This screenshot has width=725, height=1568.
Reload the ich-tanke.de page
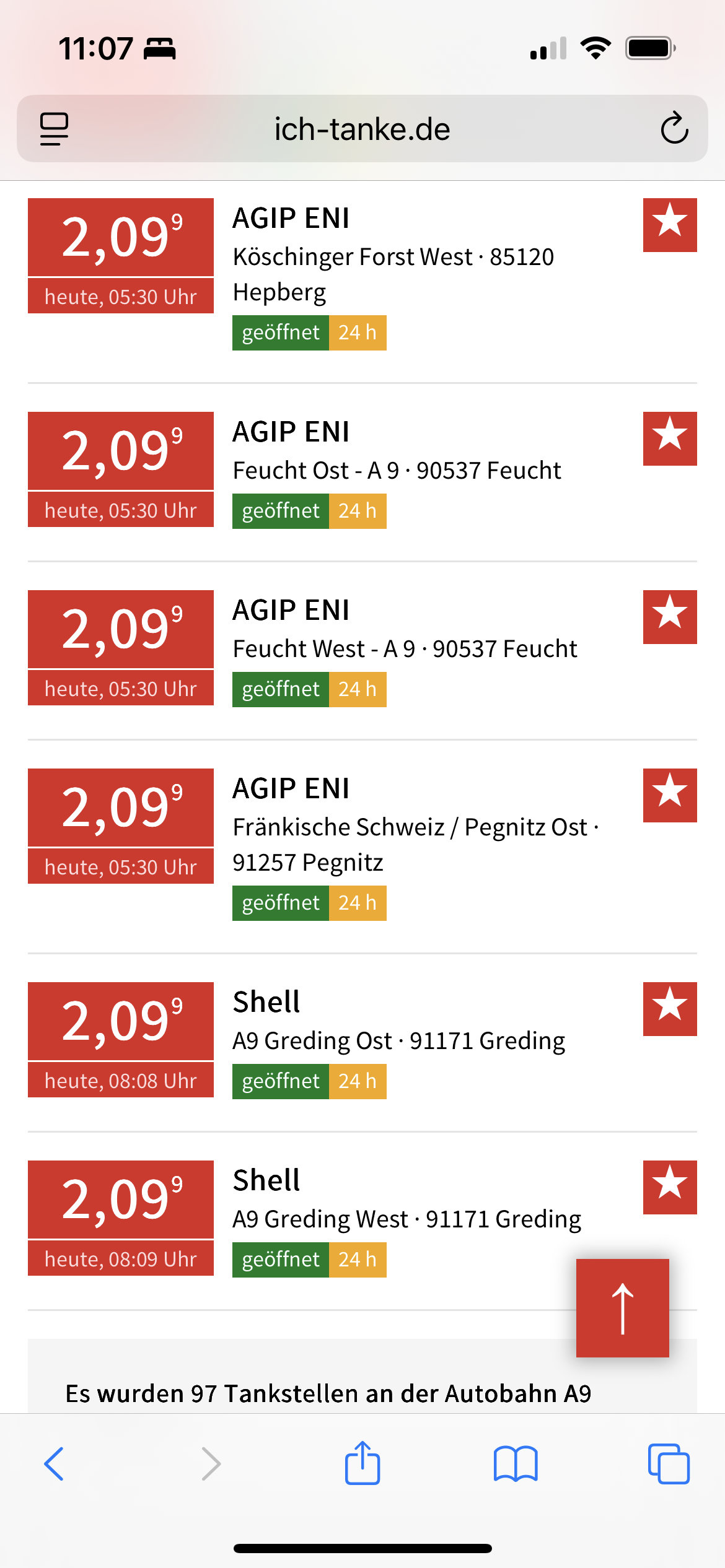click(x=674, y=128)
